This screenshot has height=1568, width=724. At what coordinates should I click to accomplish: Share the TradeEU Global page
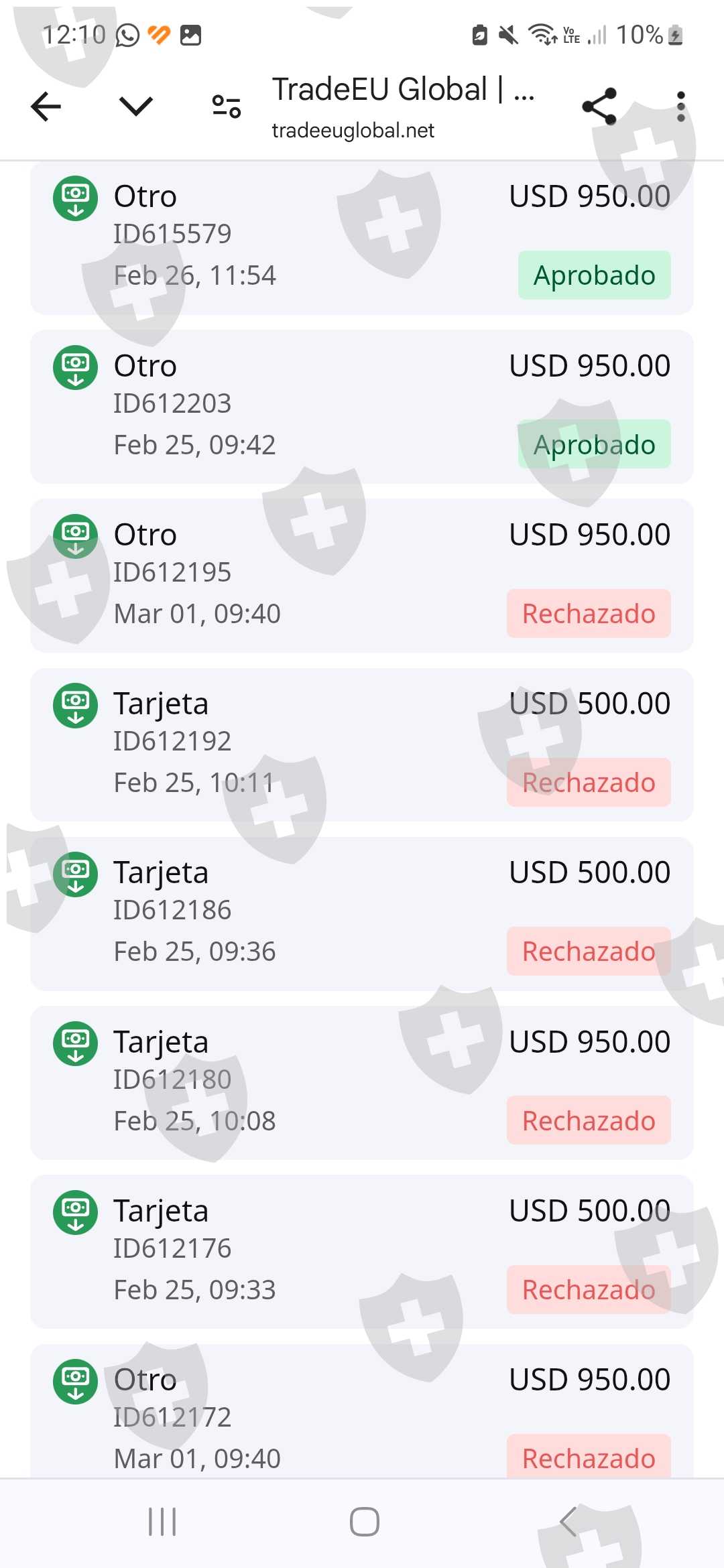click(x=599, y=107)
